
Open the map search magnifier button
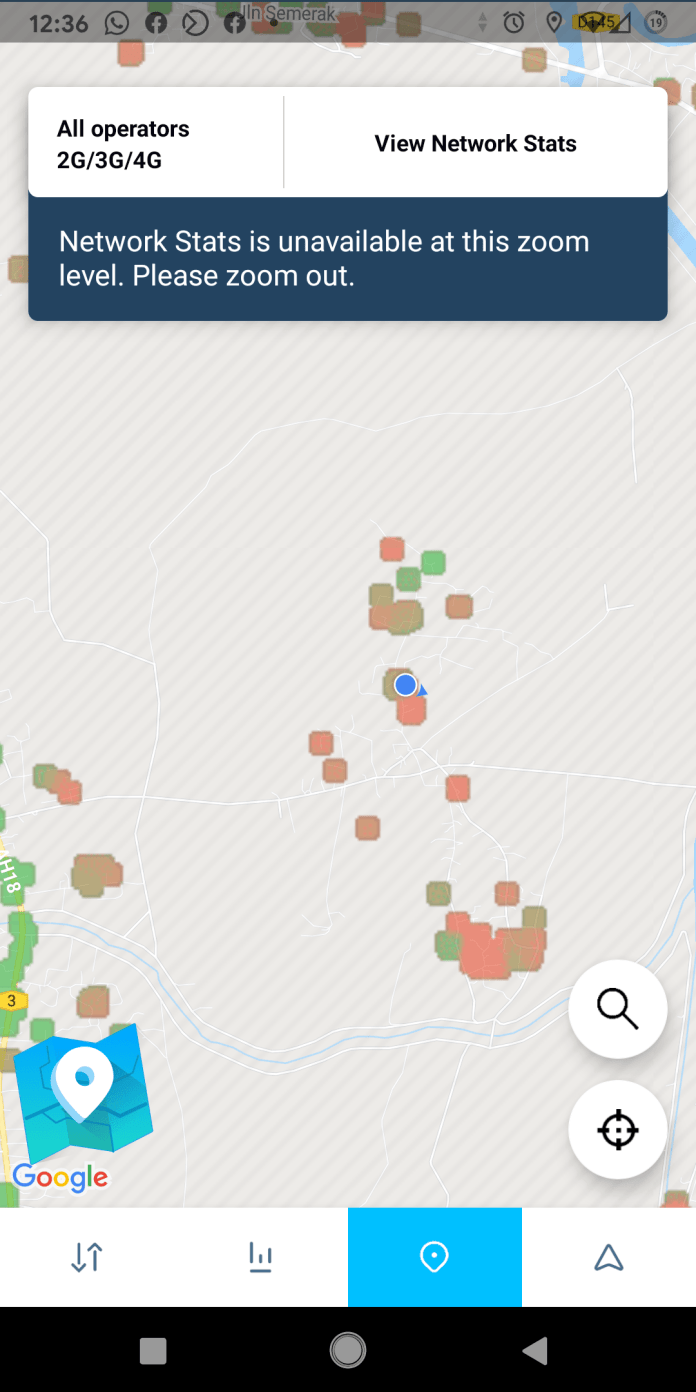tap(618, 1009)
